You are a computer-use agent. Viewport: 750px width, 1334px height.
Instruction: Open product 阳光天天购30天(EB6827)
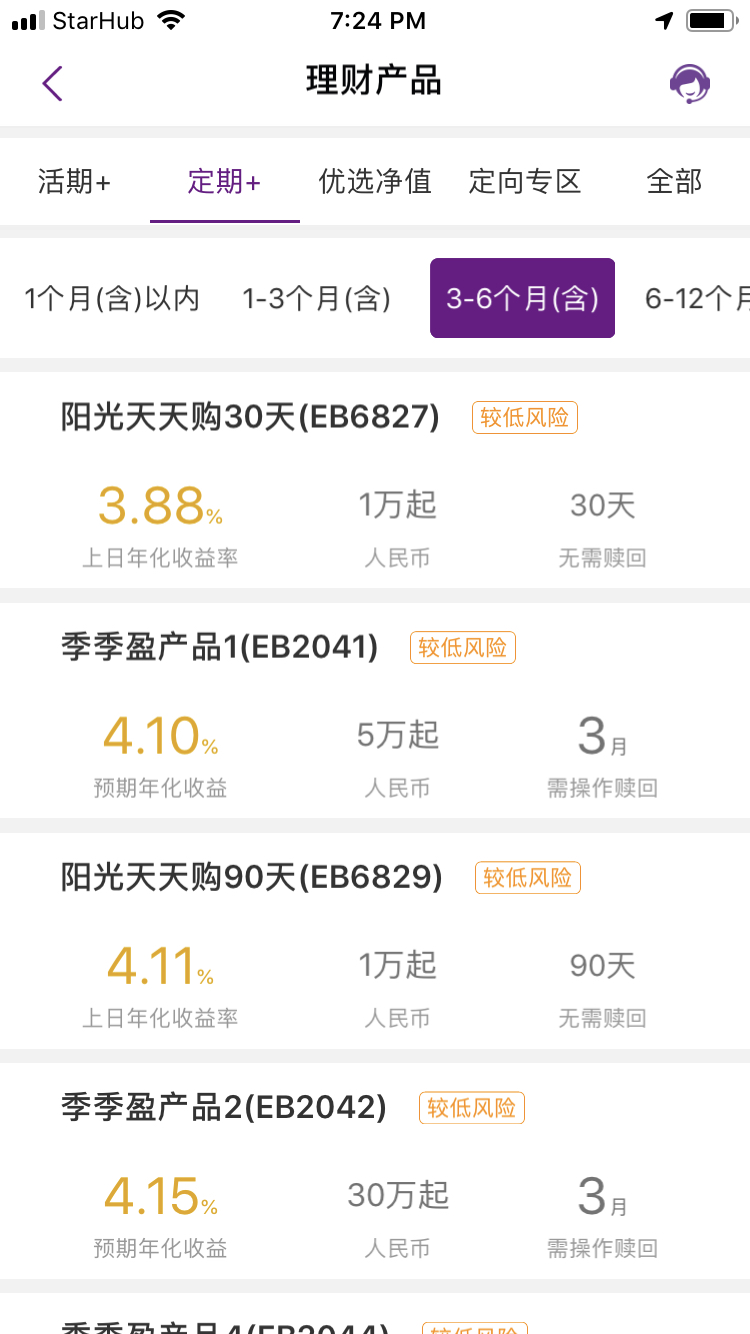(x=375, y=480)
